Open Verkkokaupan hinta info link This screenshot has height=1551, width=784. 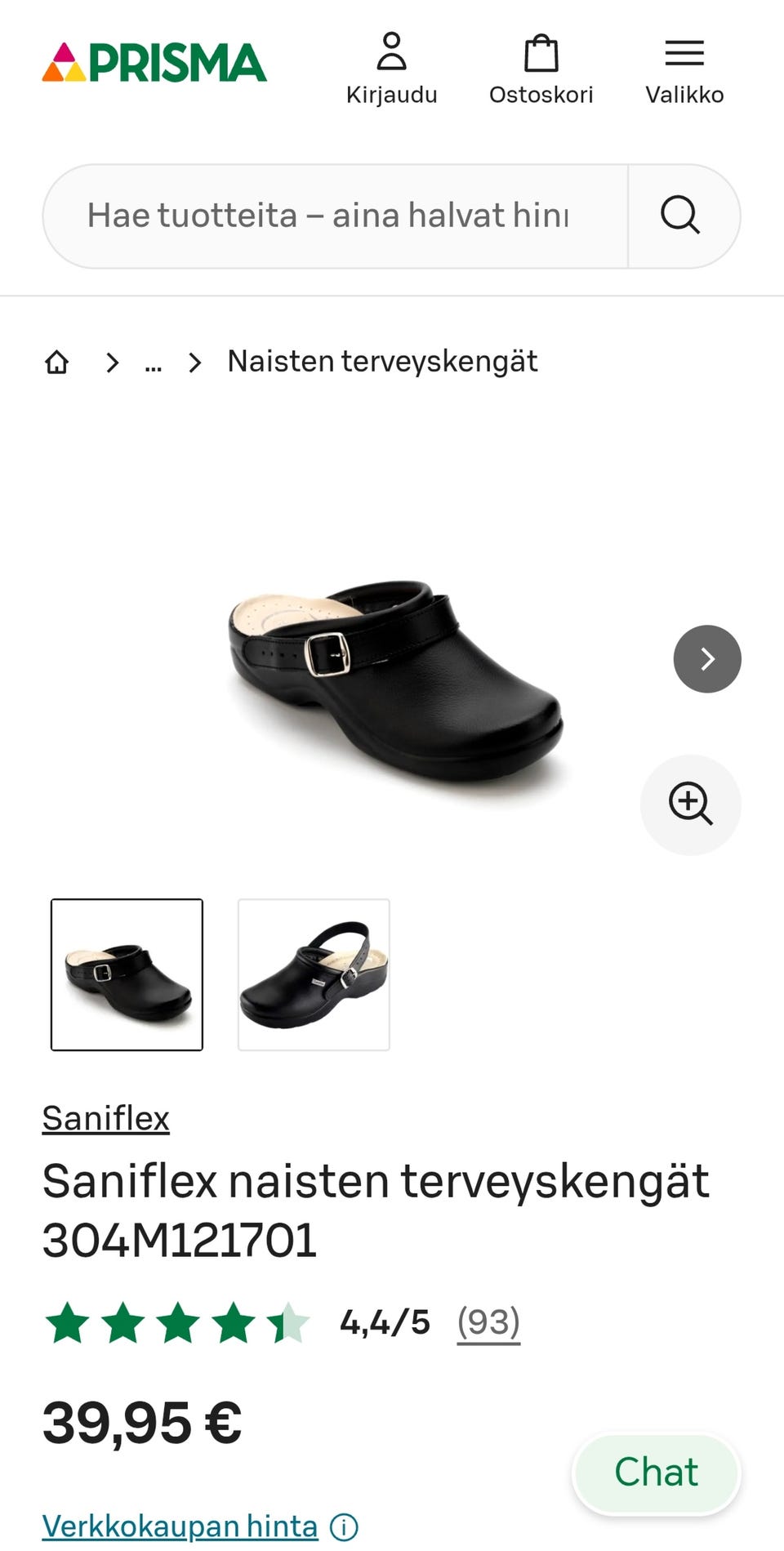click(x=180, y=1526)
